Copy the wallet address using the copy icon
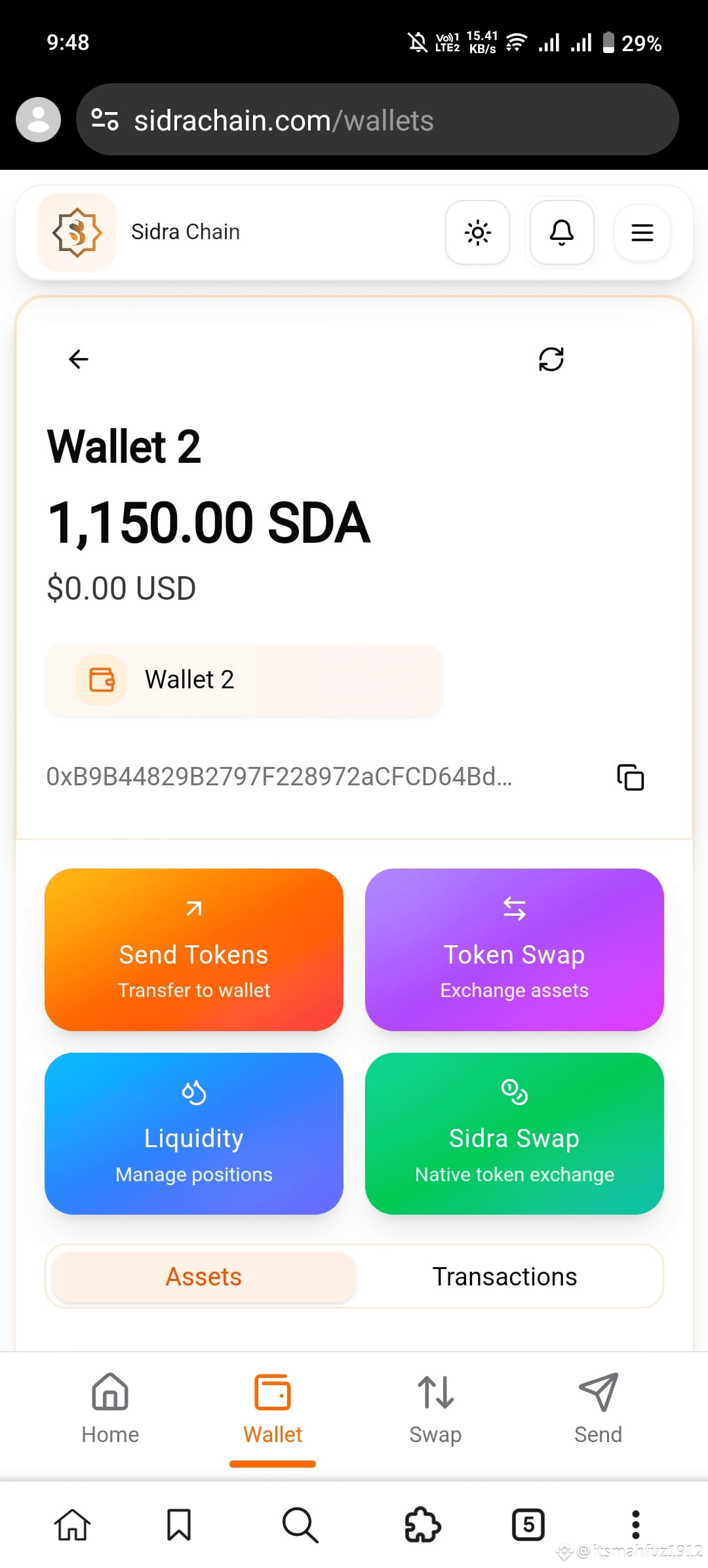 (630, 777)
